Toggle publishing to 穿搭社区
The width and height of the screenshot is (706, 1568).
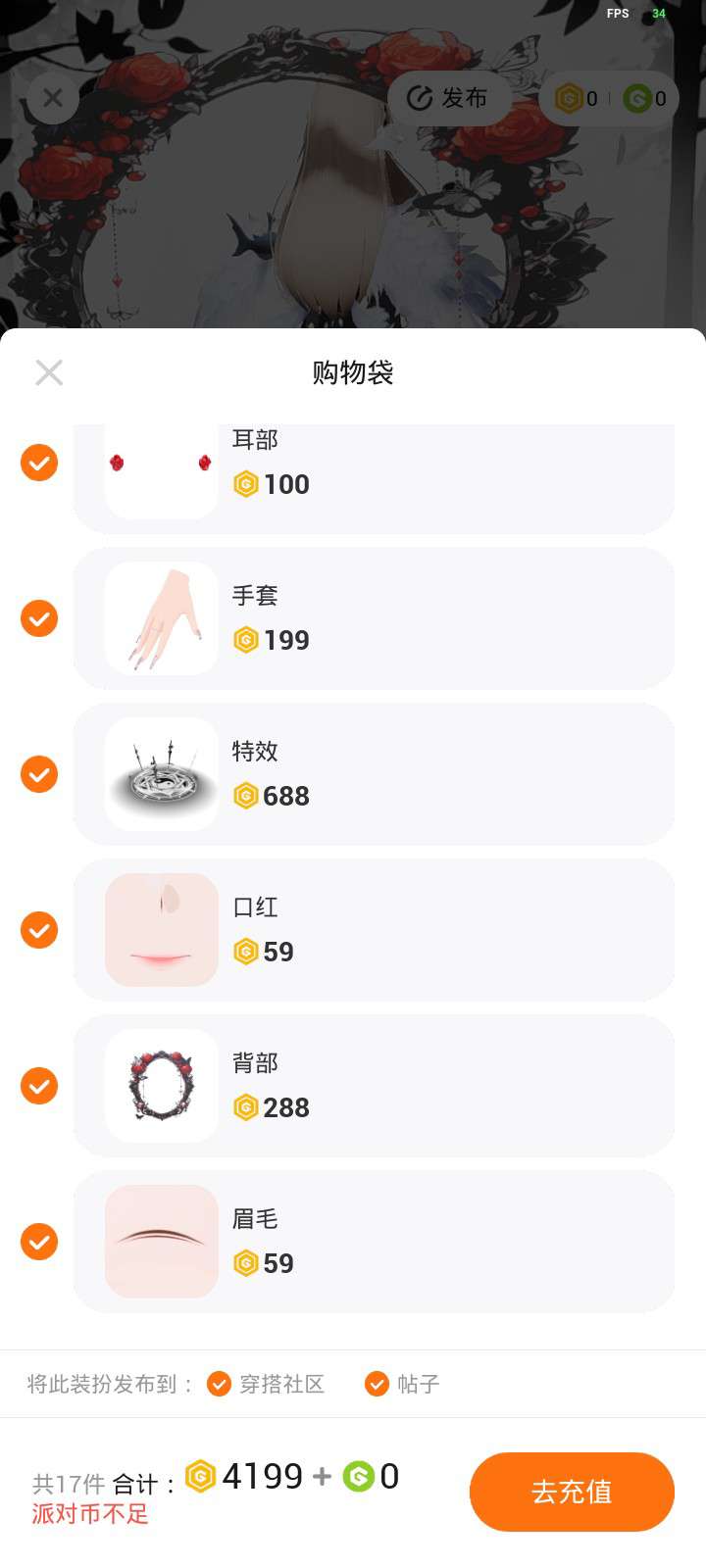tap(220, 1384)
